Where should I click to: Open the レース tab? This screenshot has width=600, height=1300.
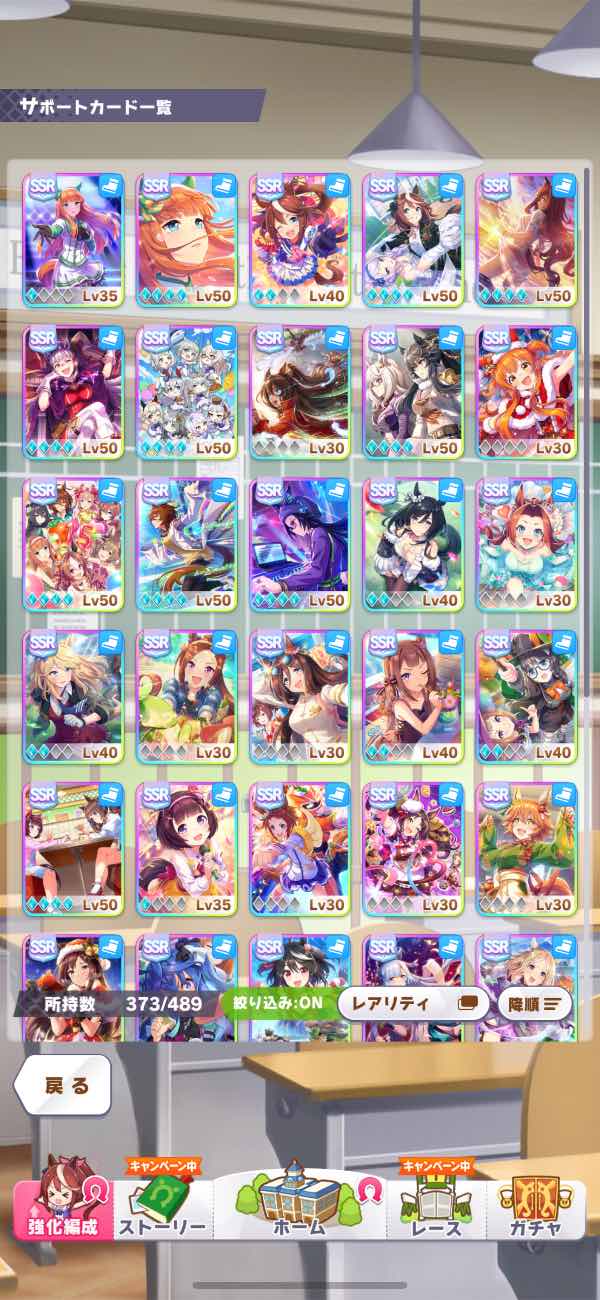point(437,1207)
